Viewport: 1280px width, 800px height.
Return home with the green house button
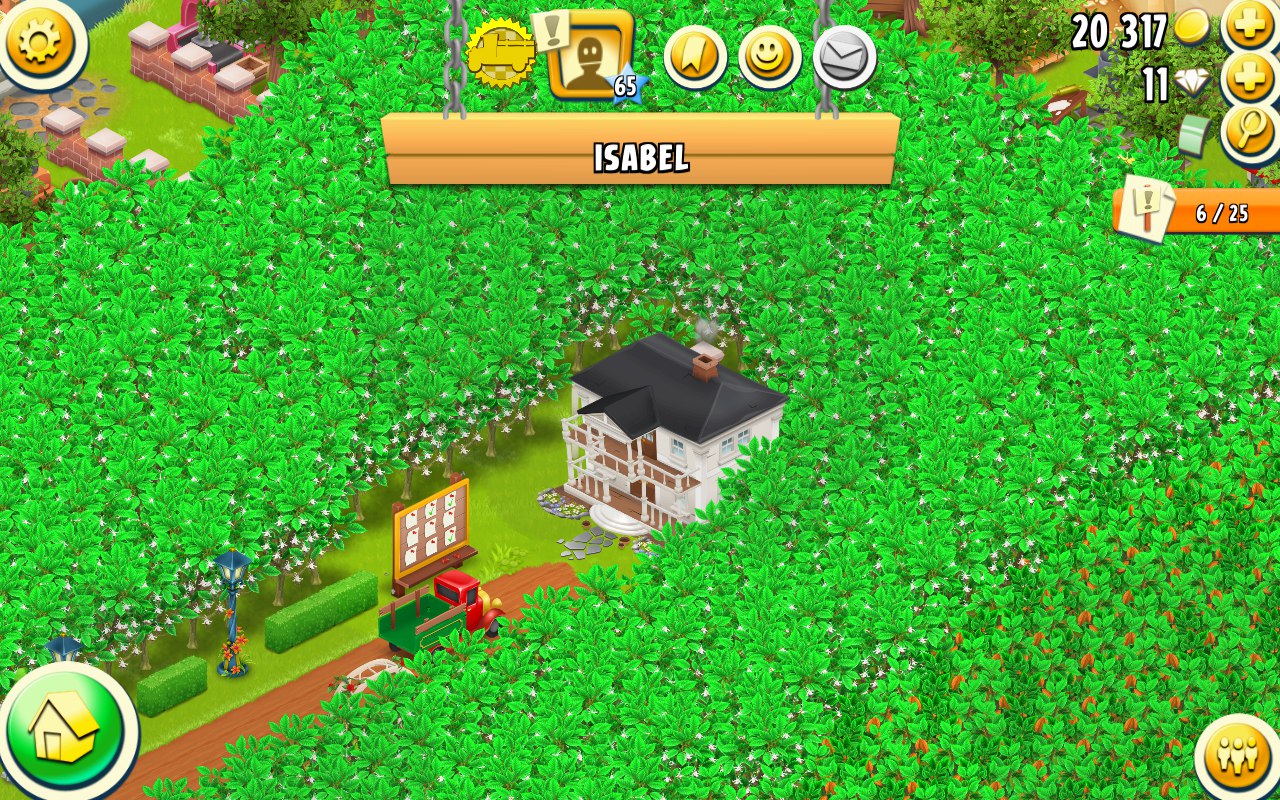pyautogui.click(x=66, y=728)
